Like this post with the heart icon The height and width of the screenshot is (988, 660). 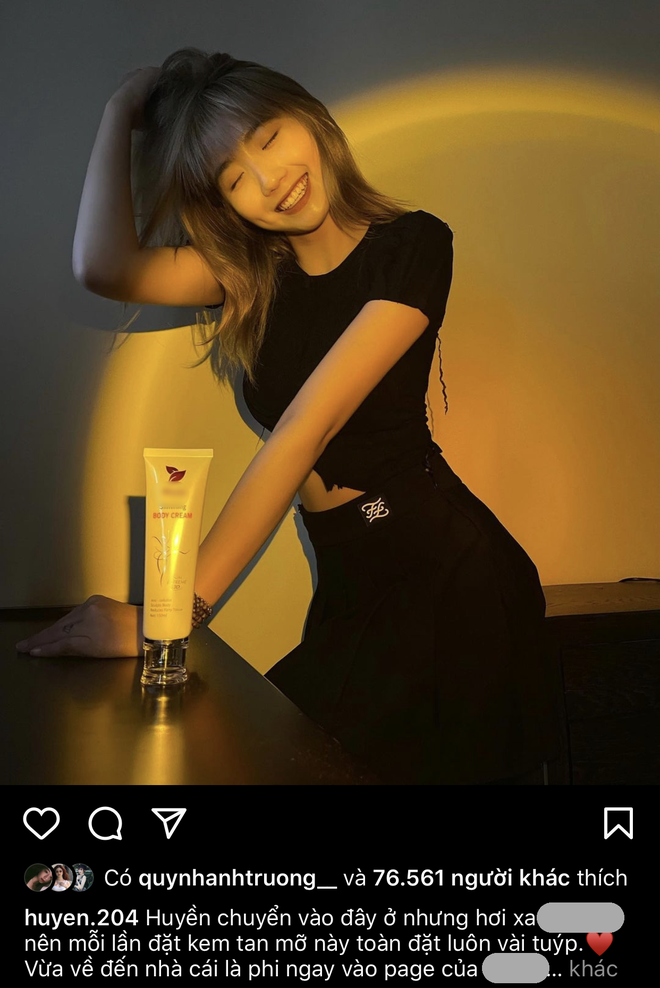click(41, 823)
